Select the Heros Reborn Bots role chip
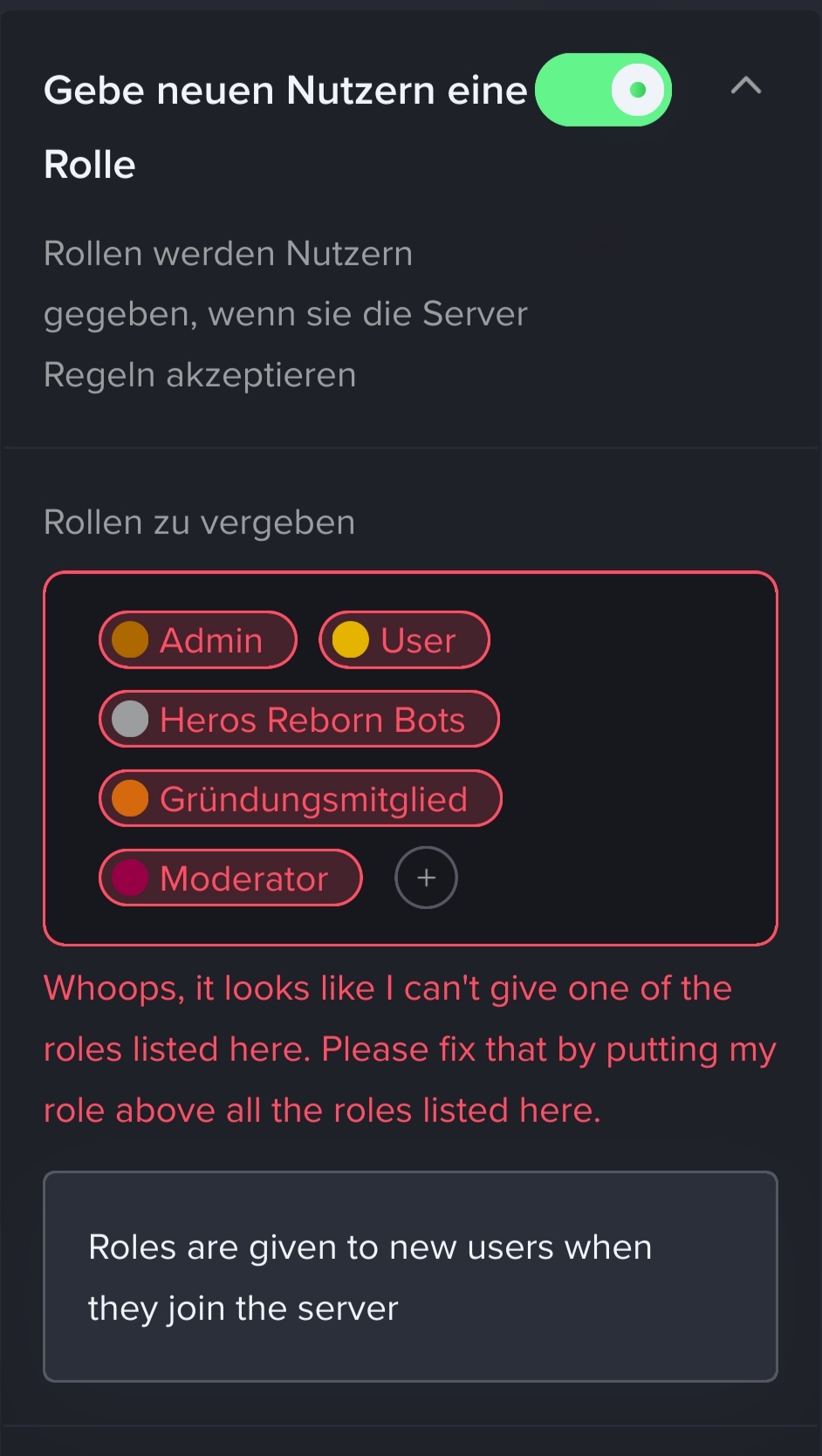 coord(299,720)
